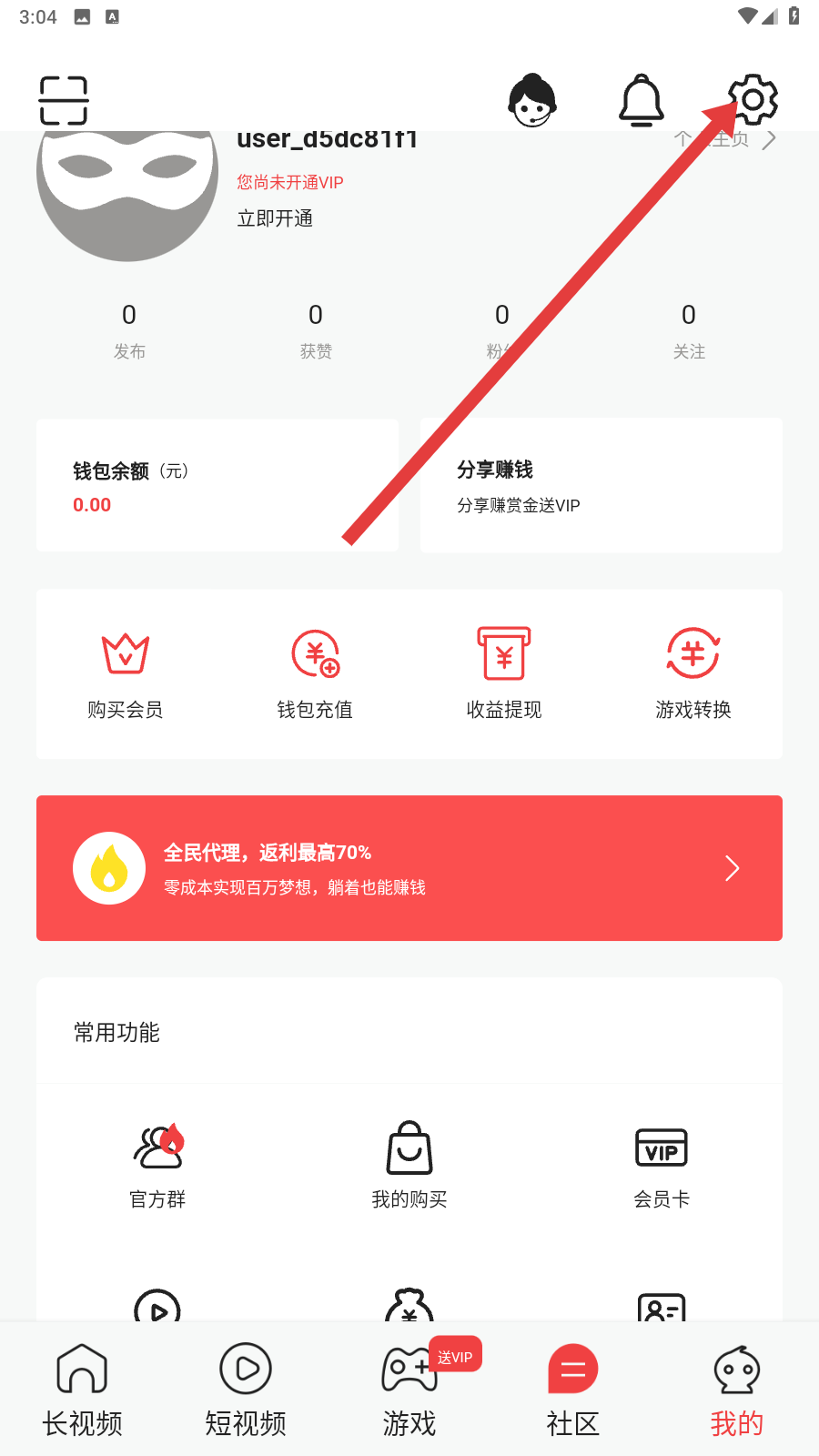Open the settings gear
This screenshot has width=819, height=1456.
coord(753,99)
